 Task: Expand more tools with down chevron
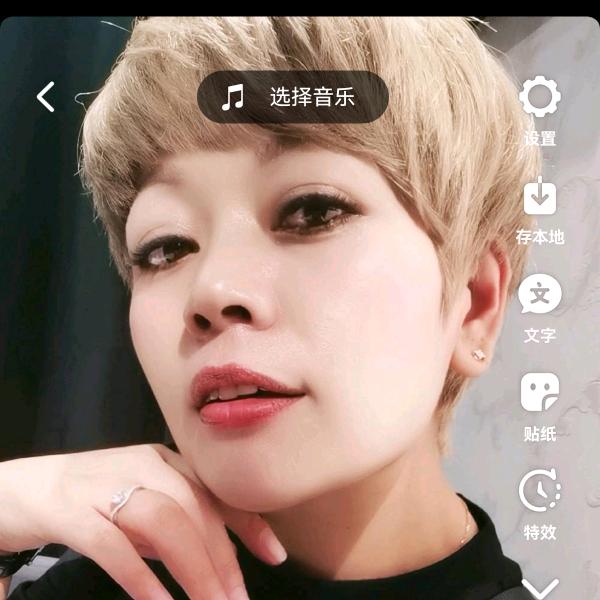540,586
